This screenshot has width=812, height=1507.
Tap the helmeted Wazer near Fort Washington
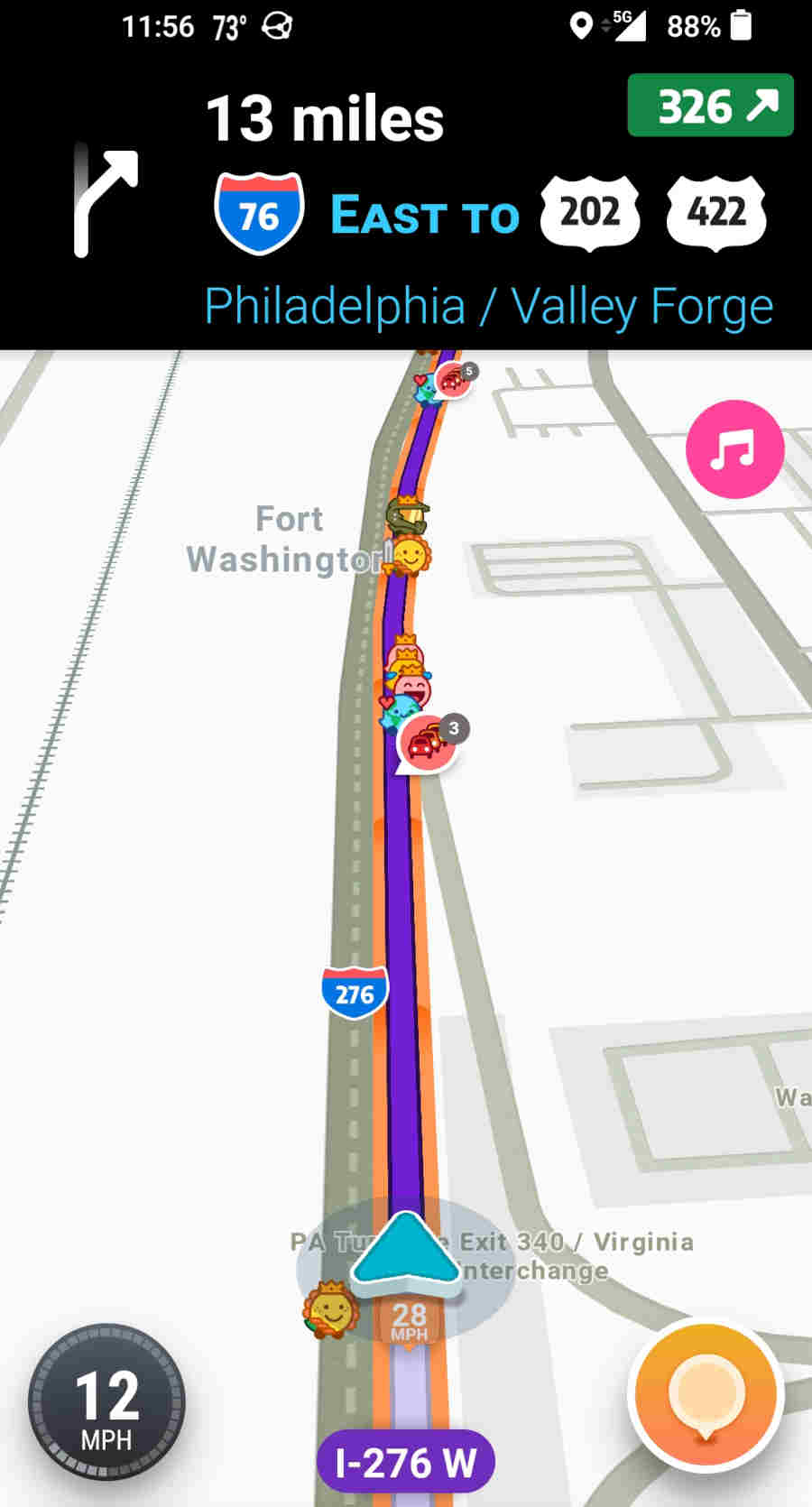407,515
